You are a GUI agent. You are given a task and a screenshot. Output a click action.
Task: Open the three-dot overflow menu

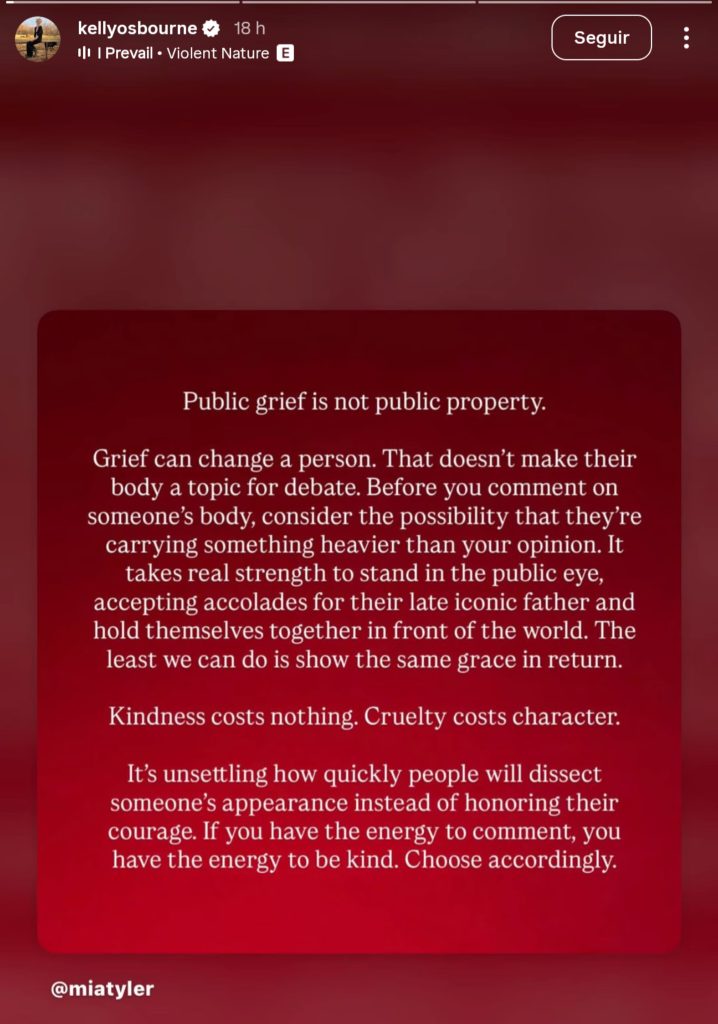(686, 38)
